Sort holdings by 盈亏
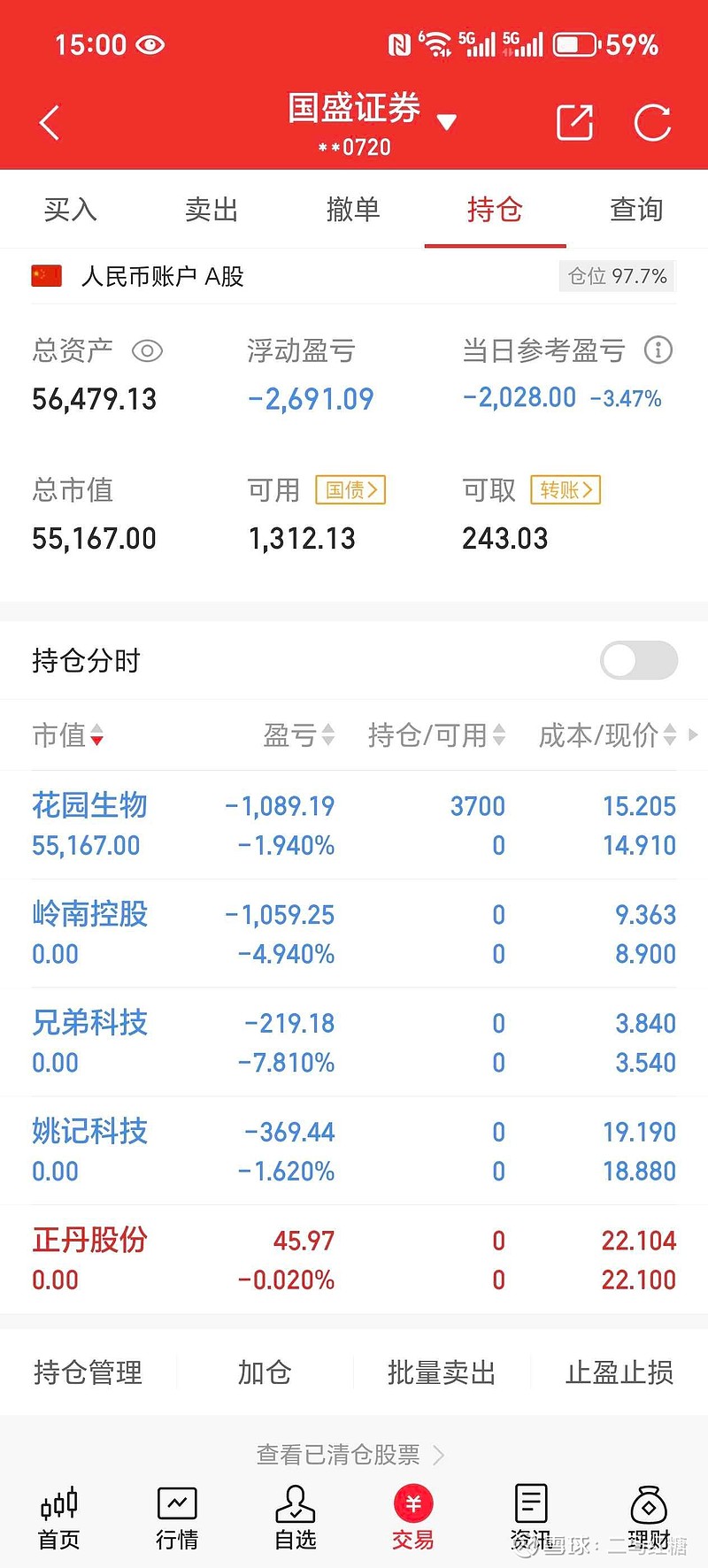 [298, 734]
